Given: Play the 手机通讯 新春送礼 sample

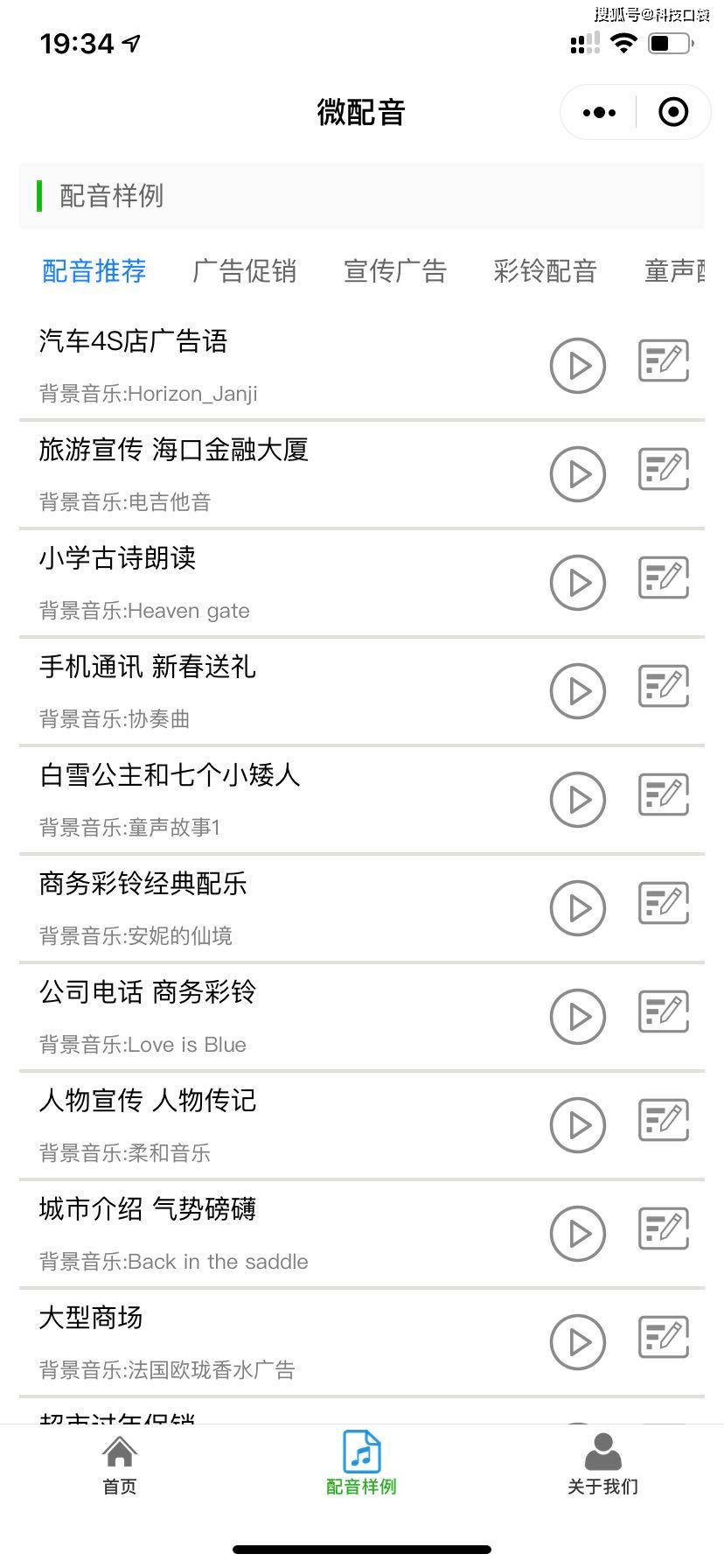Looking at the screenshot, I should point(578,691).
